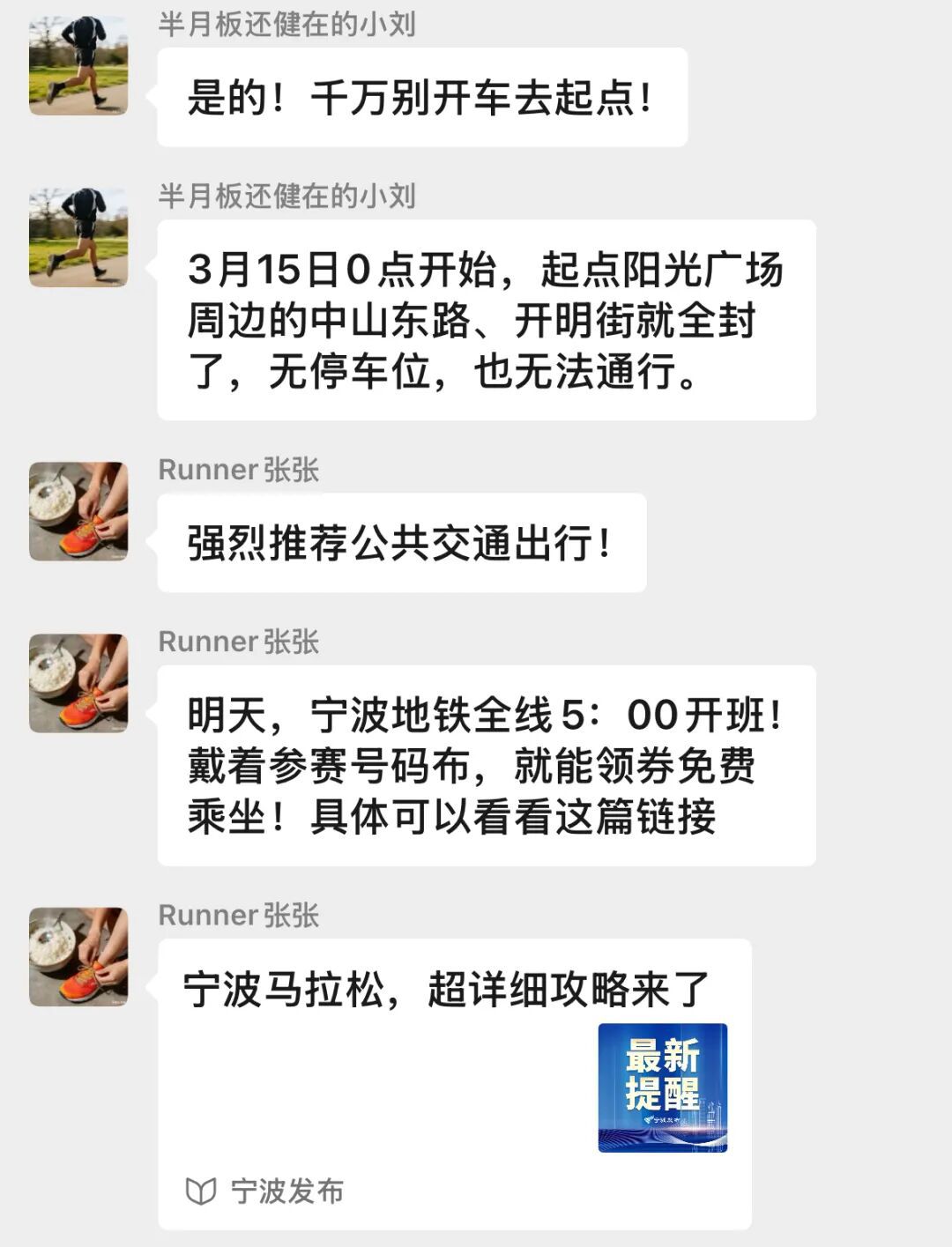Open Runner张张's avatar next to 宁波地铁 message
952x1247 pixels.
click(78, 683)
